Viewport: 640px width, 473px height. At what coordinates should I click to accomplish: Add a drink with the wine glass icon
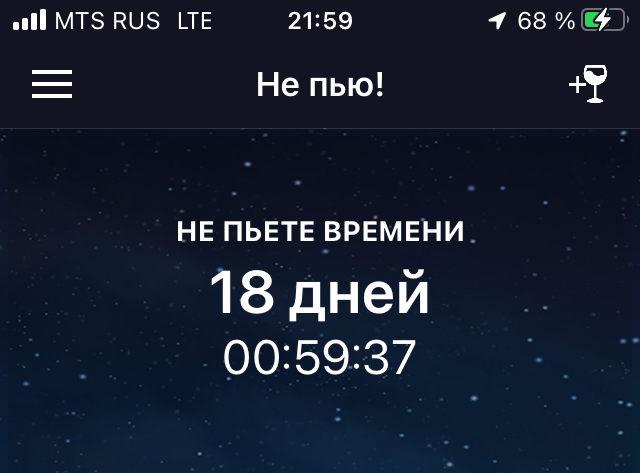[588, 84]
